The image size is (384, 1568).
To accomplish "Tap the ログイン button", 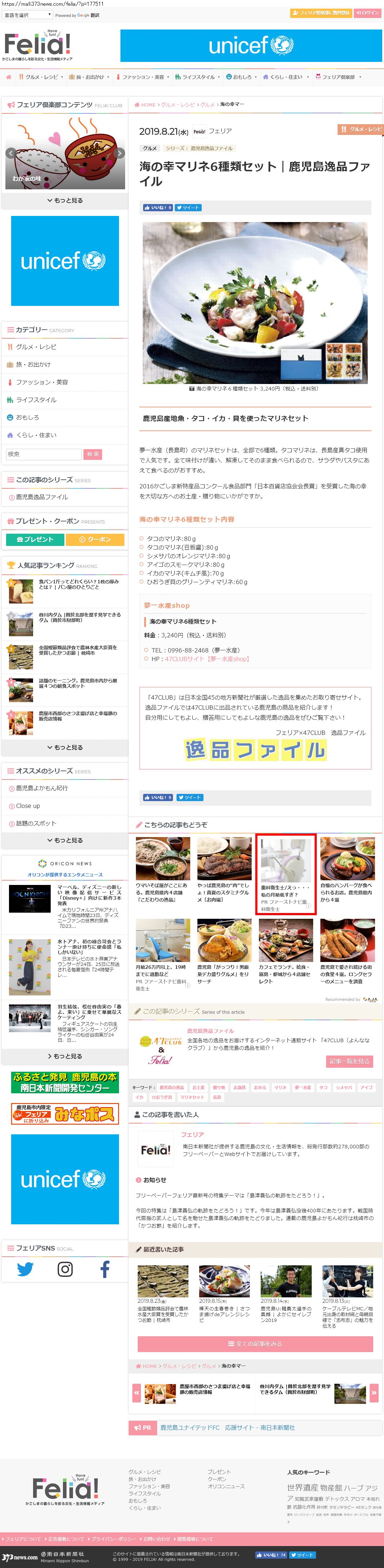I will pos(367,13).
